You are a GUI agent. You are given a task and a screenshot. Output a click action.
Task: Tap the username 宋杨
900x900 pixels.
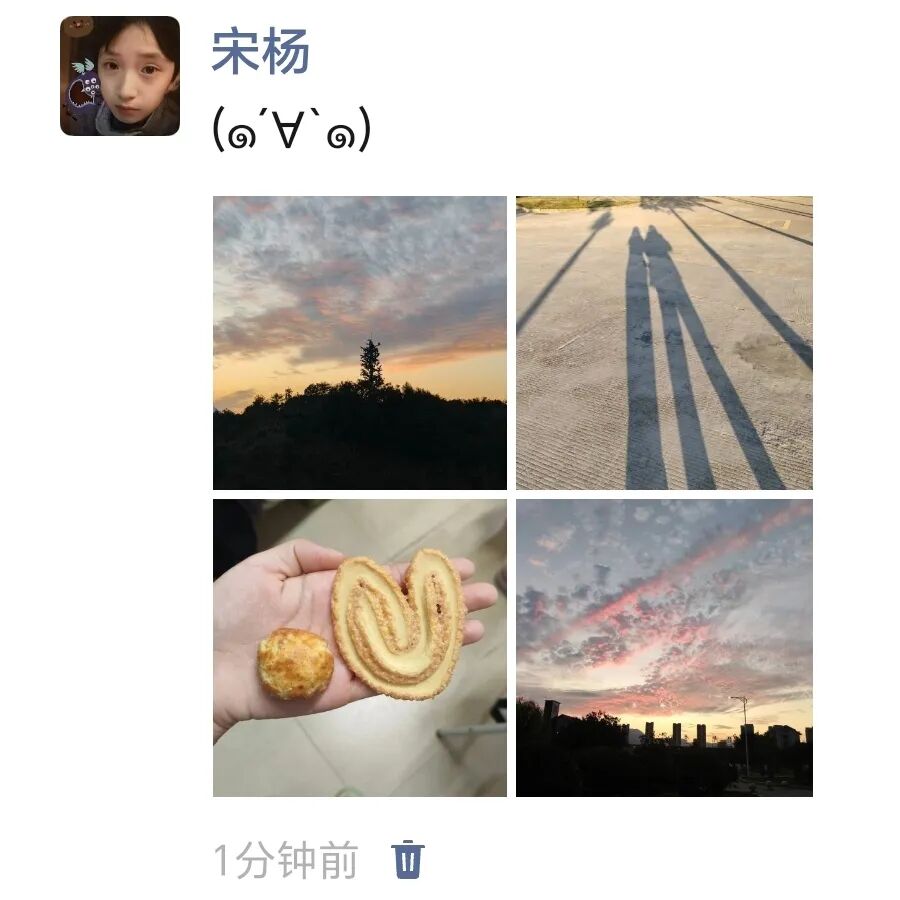[260, 52]
